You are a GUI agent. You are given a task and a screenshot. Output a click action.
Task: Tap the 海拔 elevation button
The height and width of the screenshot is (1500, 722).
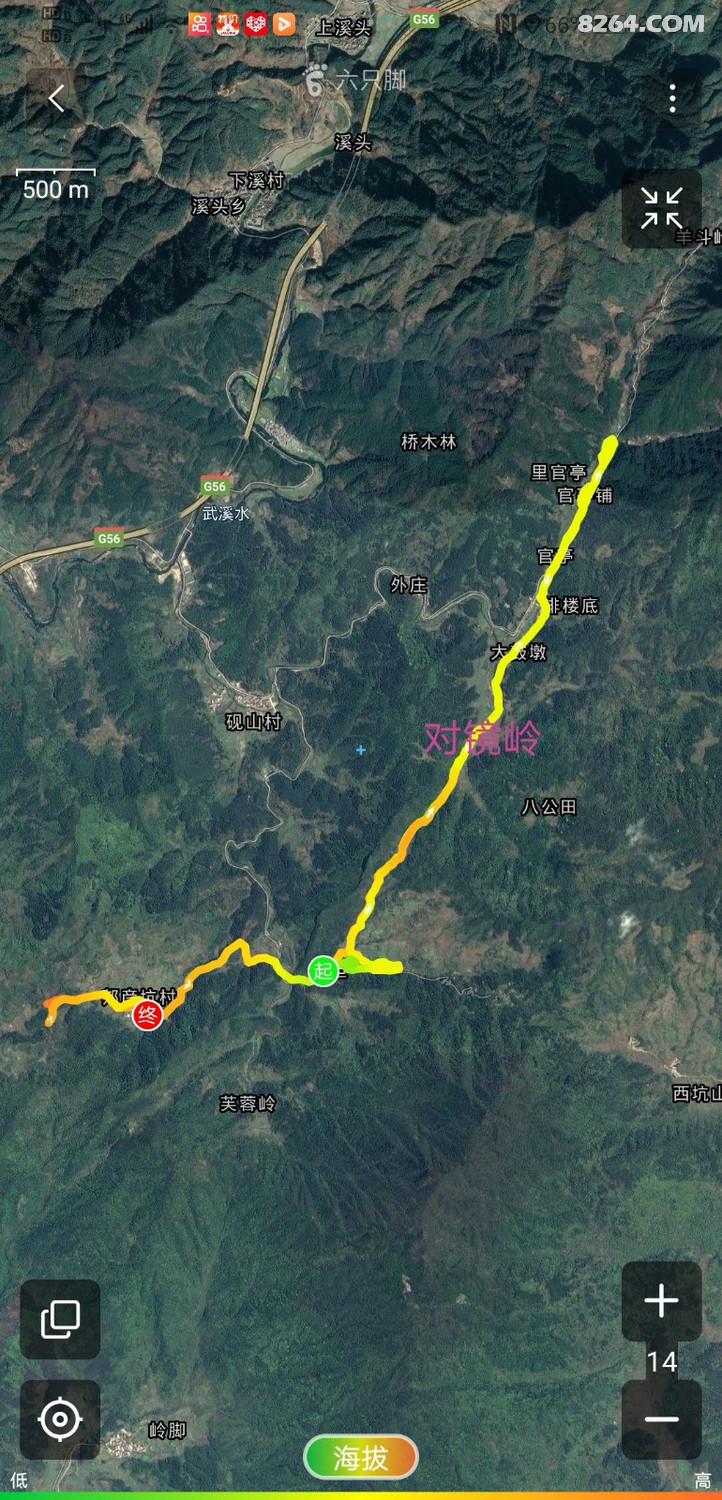pos(360,1458)
